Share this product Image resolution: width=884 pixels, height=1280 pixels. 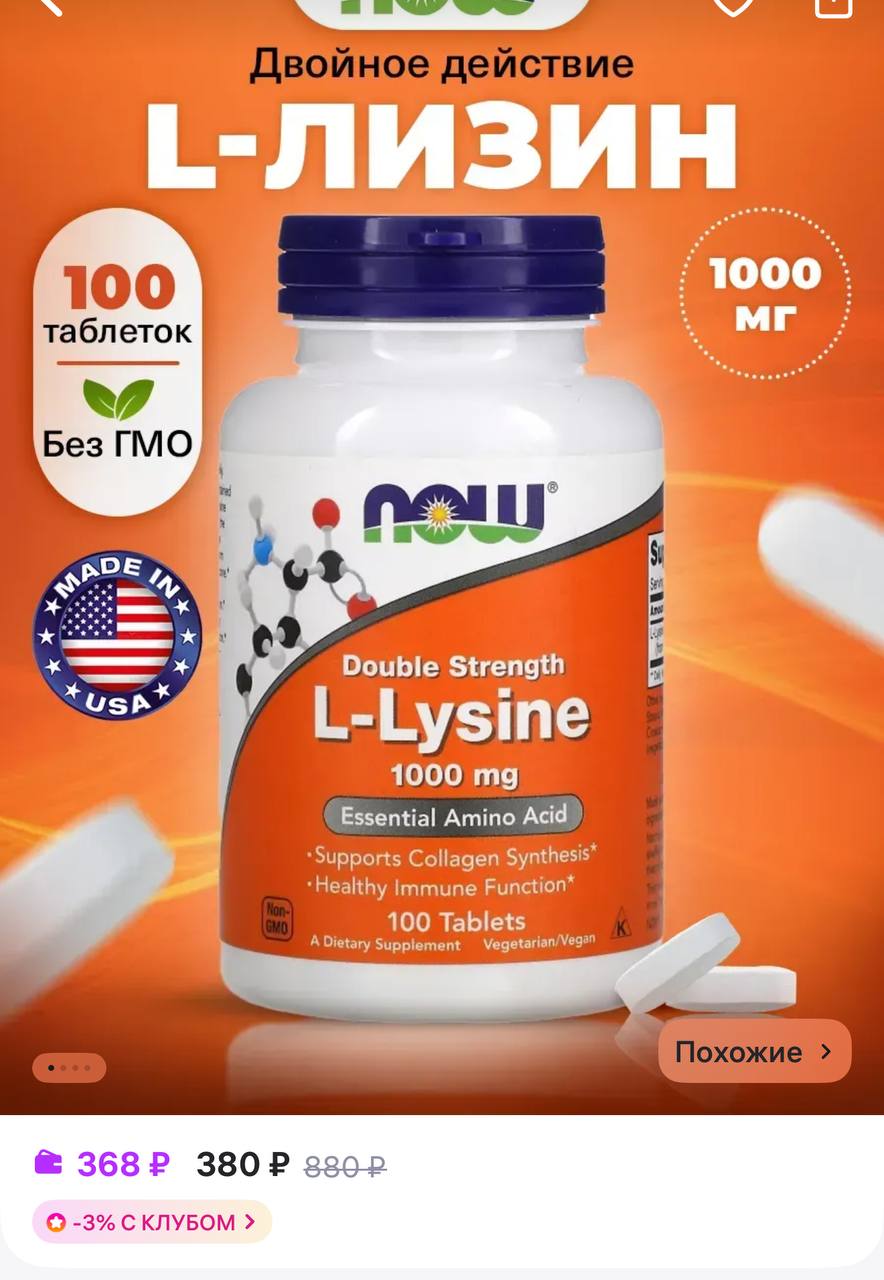click(x=832, y=6)
